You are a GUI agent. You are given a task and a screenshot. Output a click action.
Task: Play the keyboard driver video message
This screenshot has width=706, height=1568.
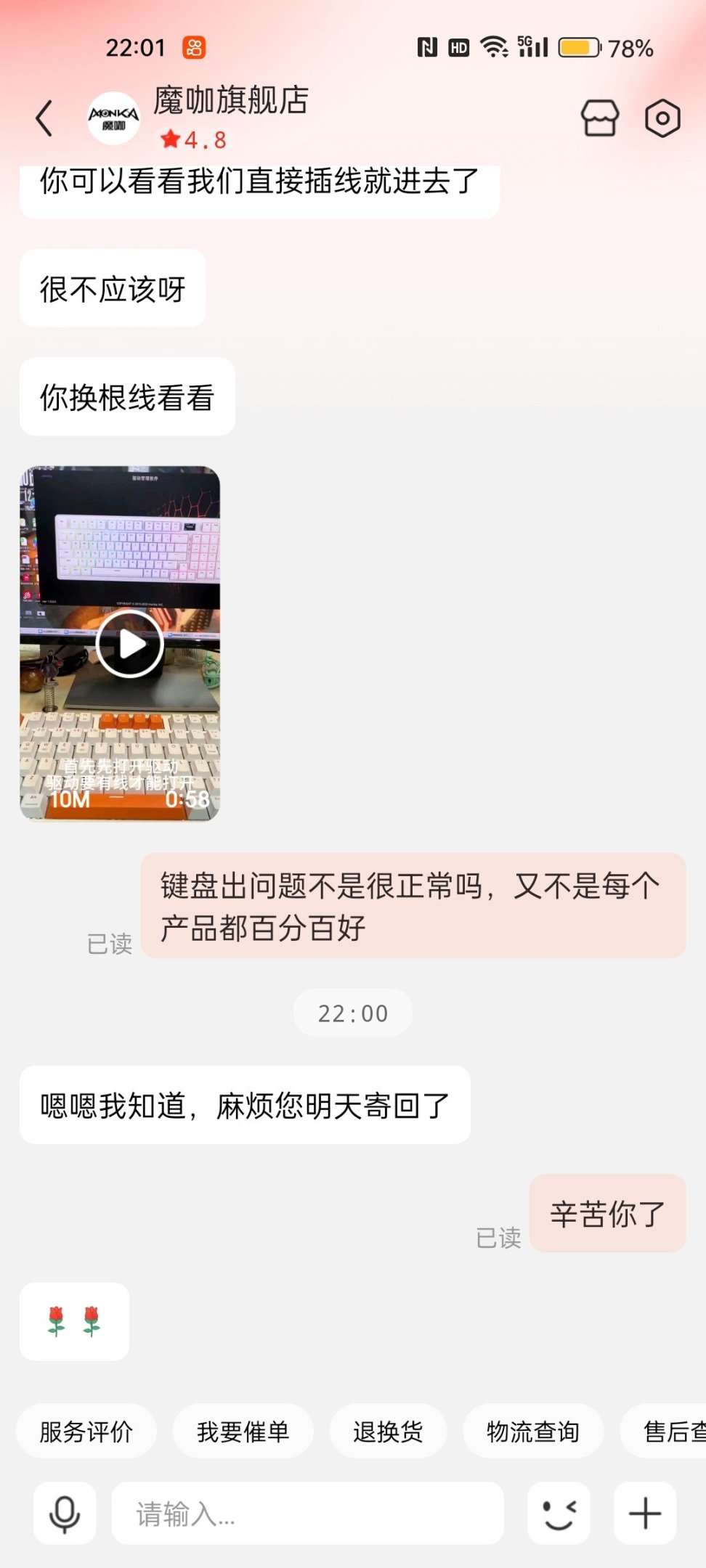(130, 644)
